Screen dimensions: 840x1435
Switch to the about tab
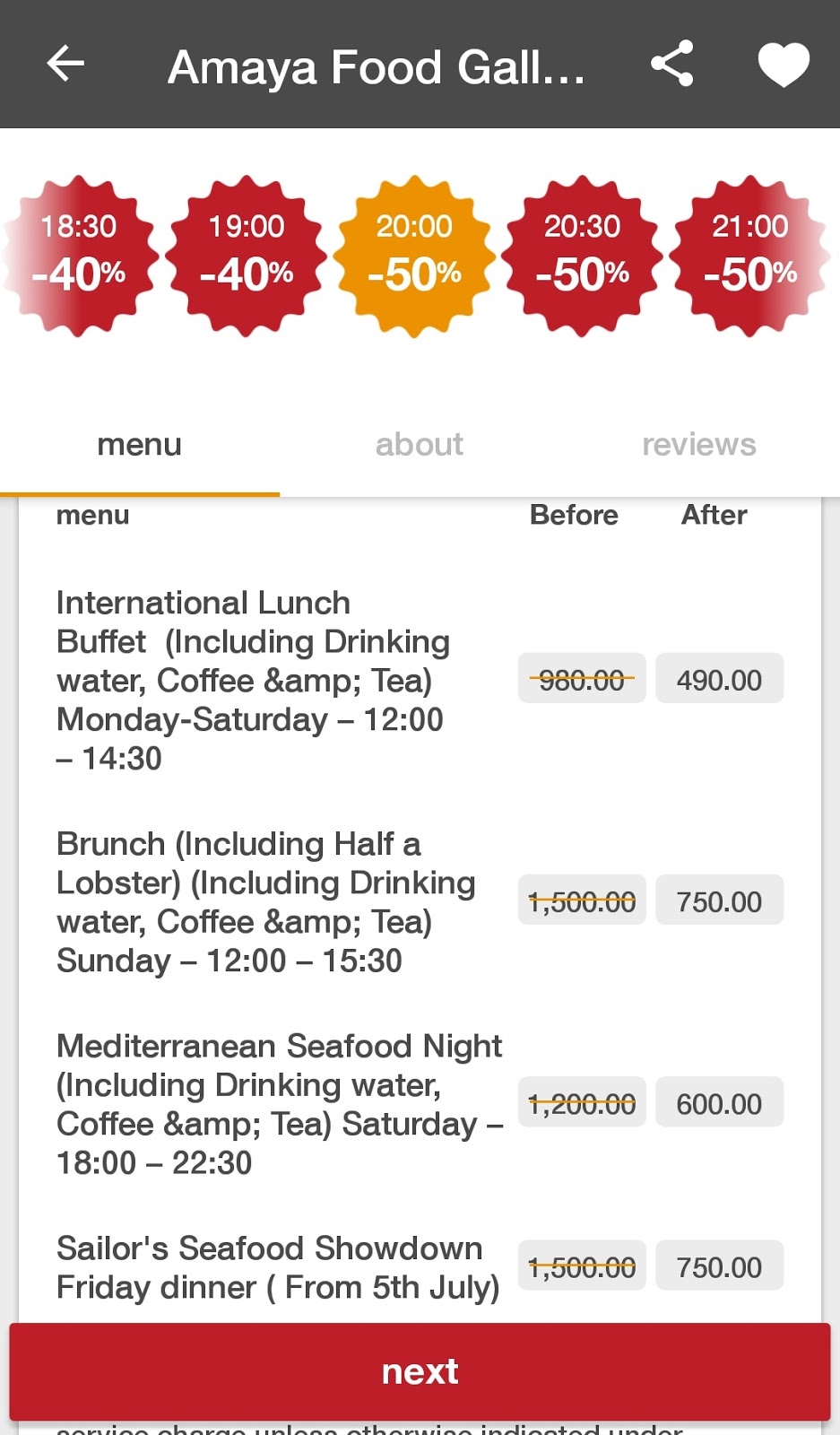[x=419, y=445]
